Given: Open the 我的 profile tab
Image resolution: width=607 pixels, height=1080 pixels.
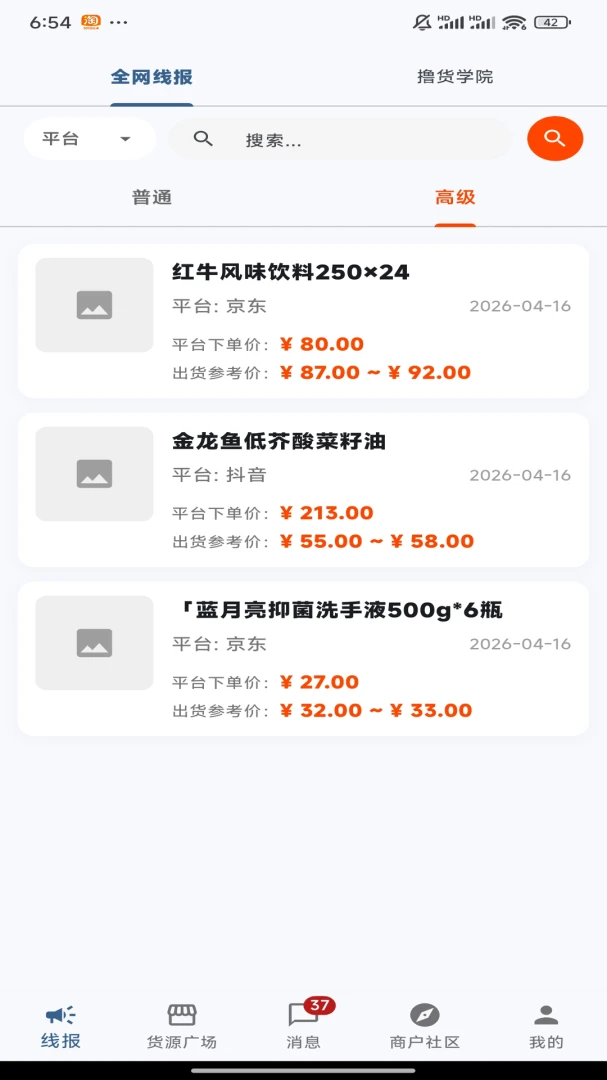Looking at the screenshot, I should (546, 1026).
